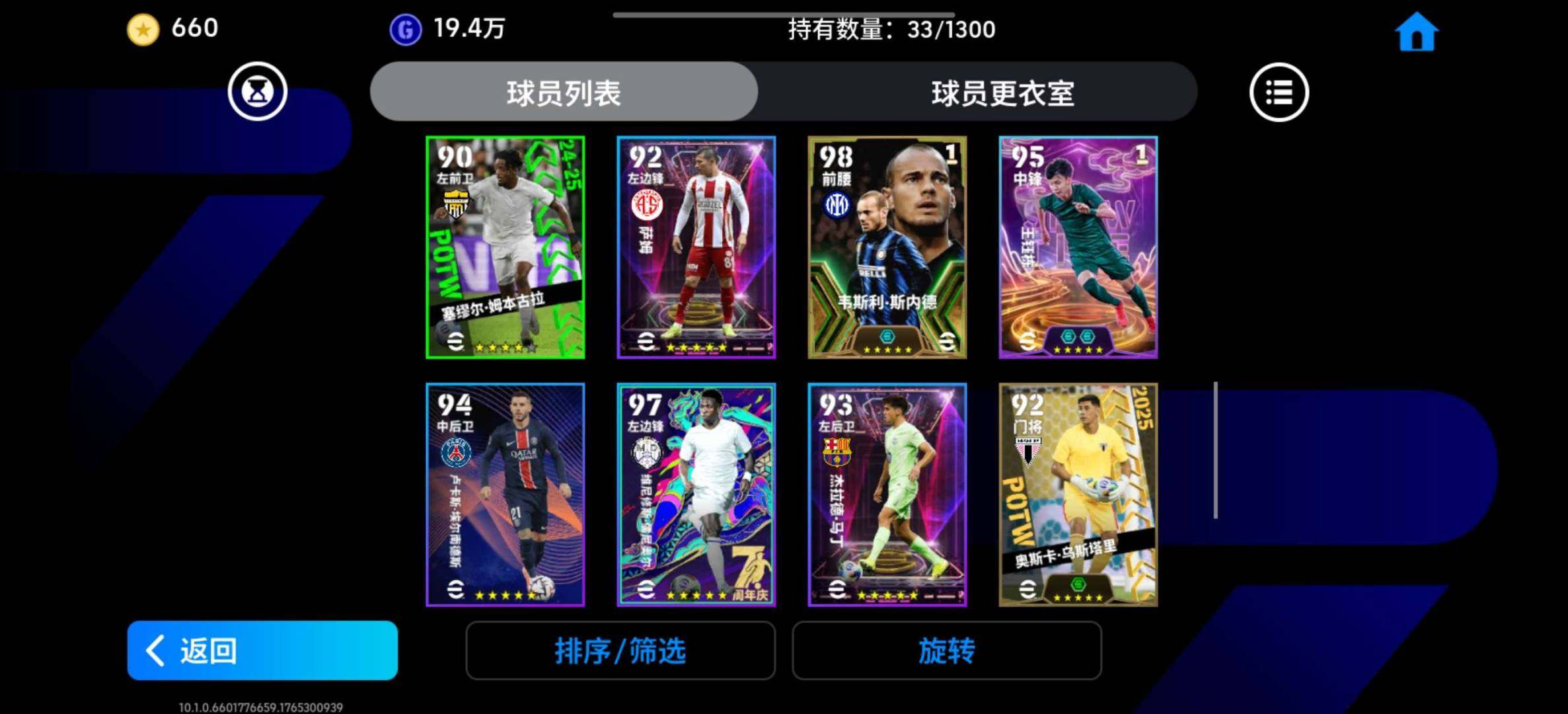Open 排序/筛选 sort and filter
The height and width of the screenshot is (714, 1568).
click(x=620, y=651)
